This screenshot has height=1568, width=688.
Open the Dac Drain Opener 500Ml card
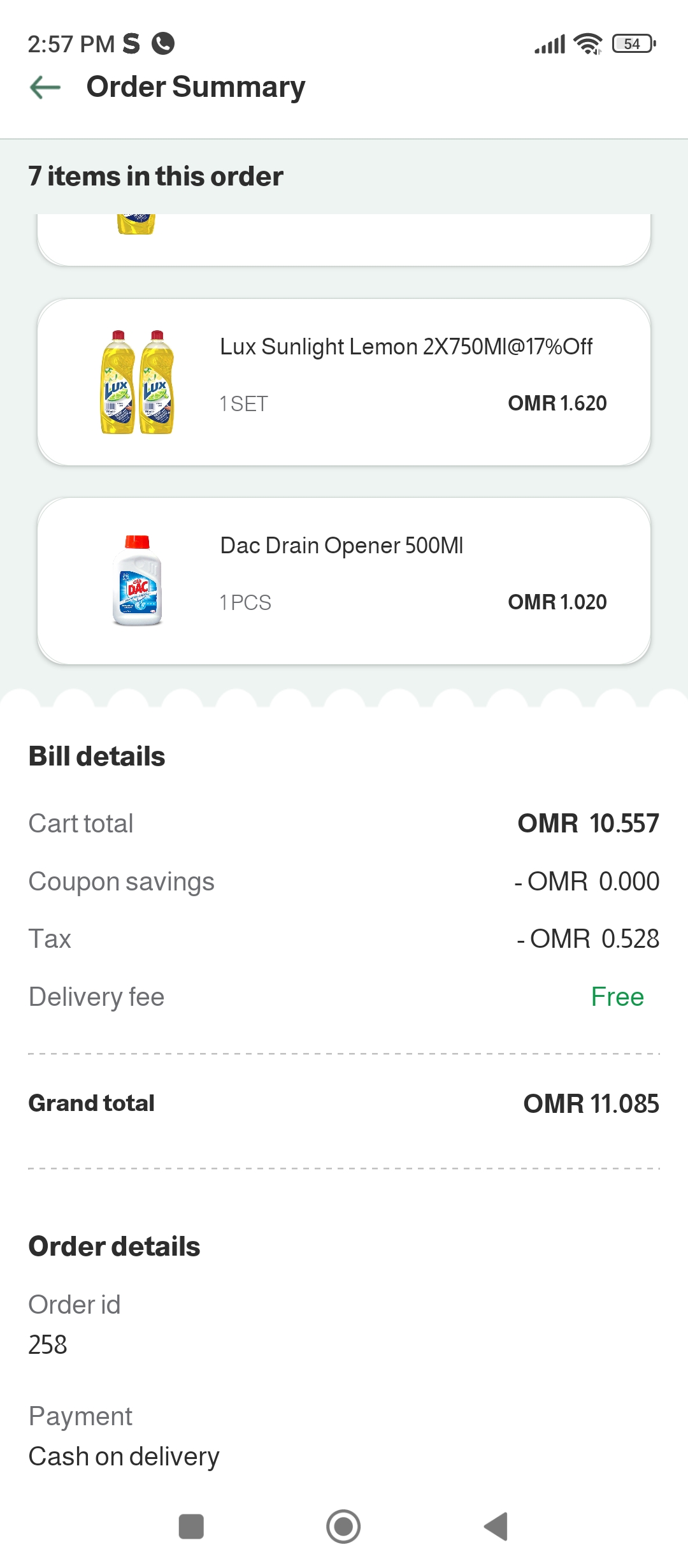(344, 581)
